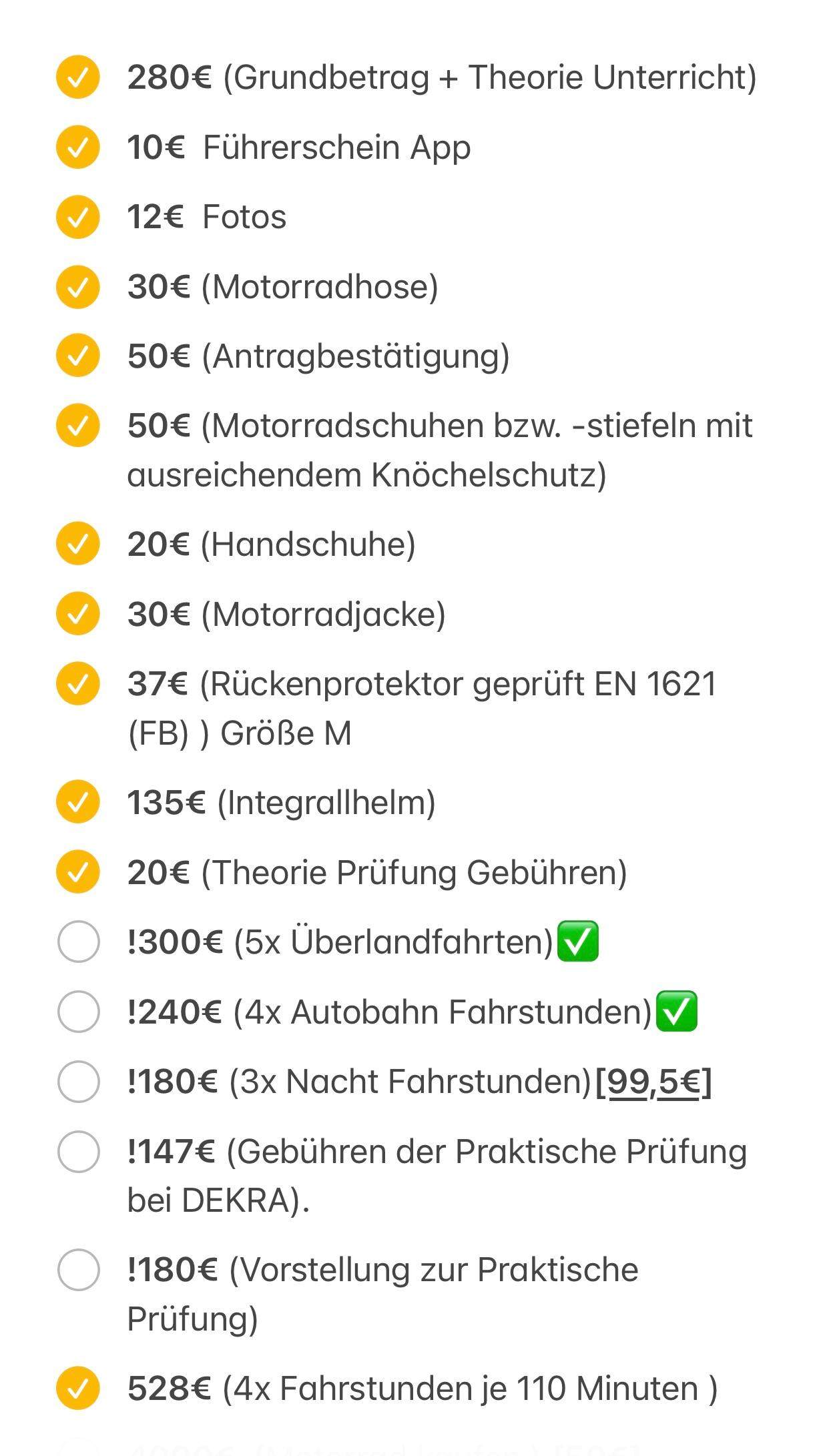
Task: Uncheck the 50€ Antragbestätigung item
Action: coord(78,356)
